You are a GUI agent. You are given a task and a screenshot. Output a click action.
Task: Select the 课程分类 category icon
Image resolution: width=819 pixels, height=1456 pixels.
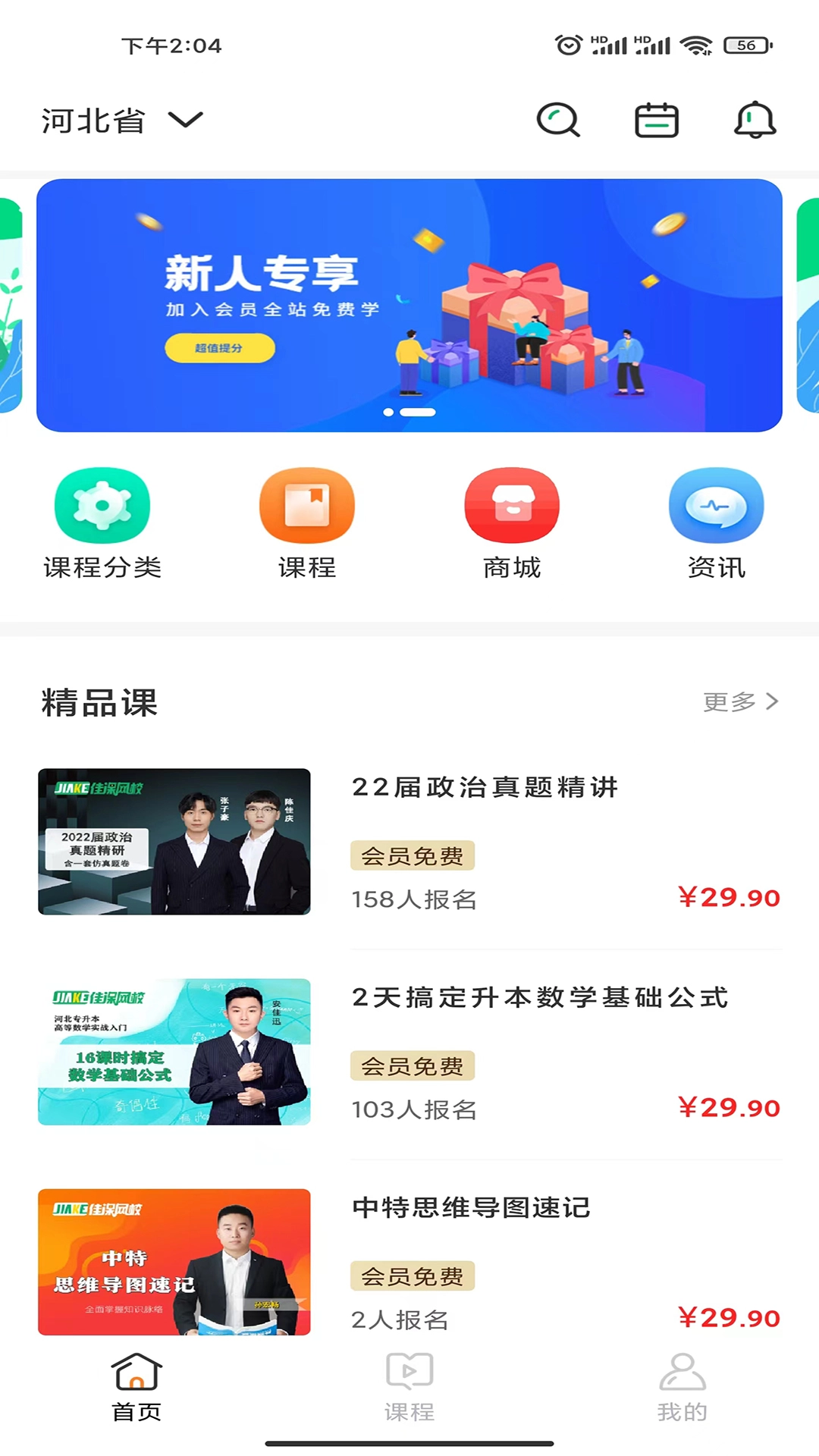tap(102, 505)
